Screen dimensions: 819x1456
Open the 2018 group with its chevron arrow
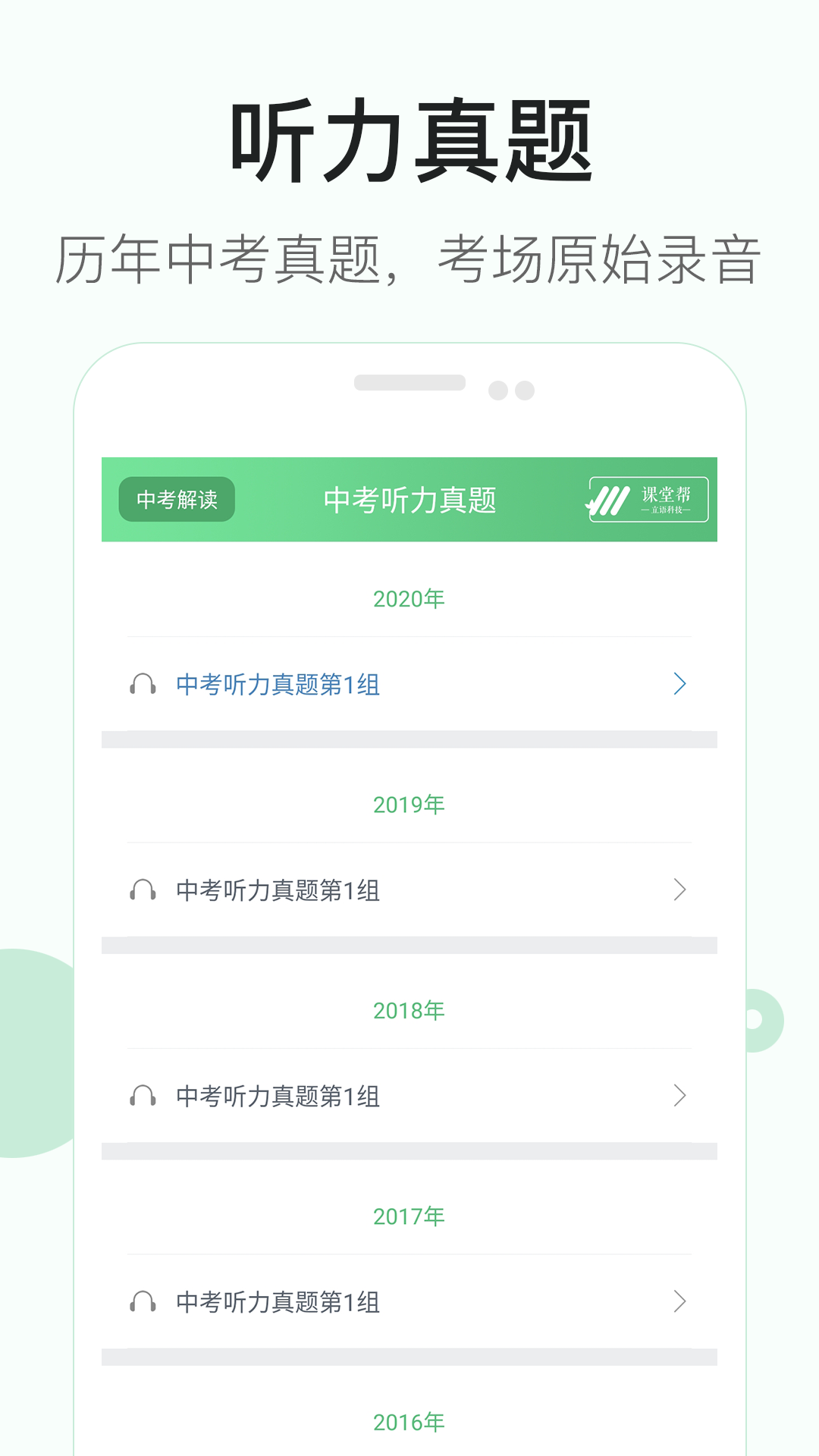680,1095
